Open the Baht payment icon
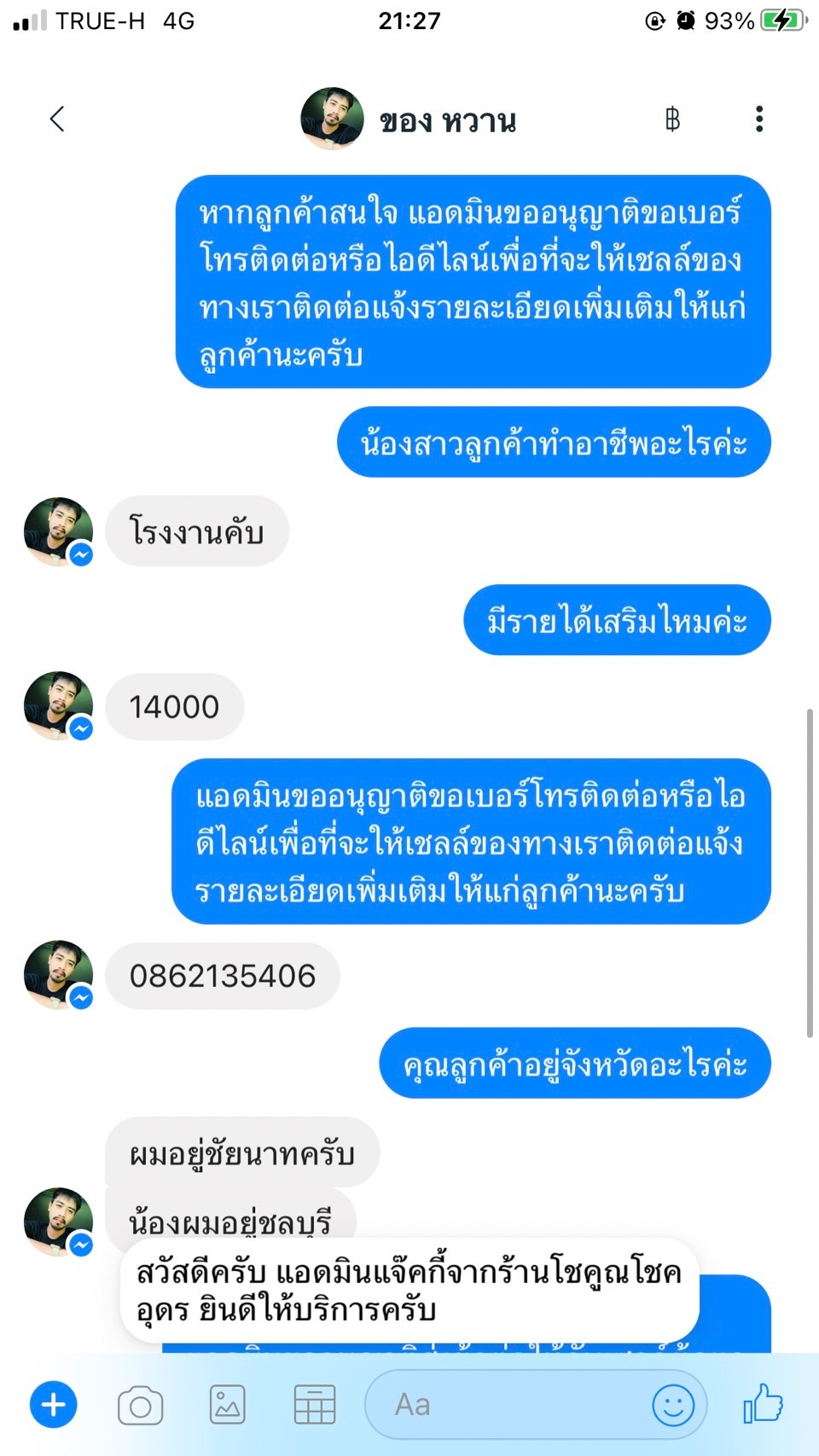Image resolution: width=819 pixels, height=1456 pixels. (x=672, y=119)
